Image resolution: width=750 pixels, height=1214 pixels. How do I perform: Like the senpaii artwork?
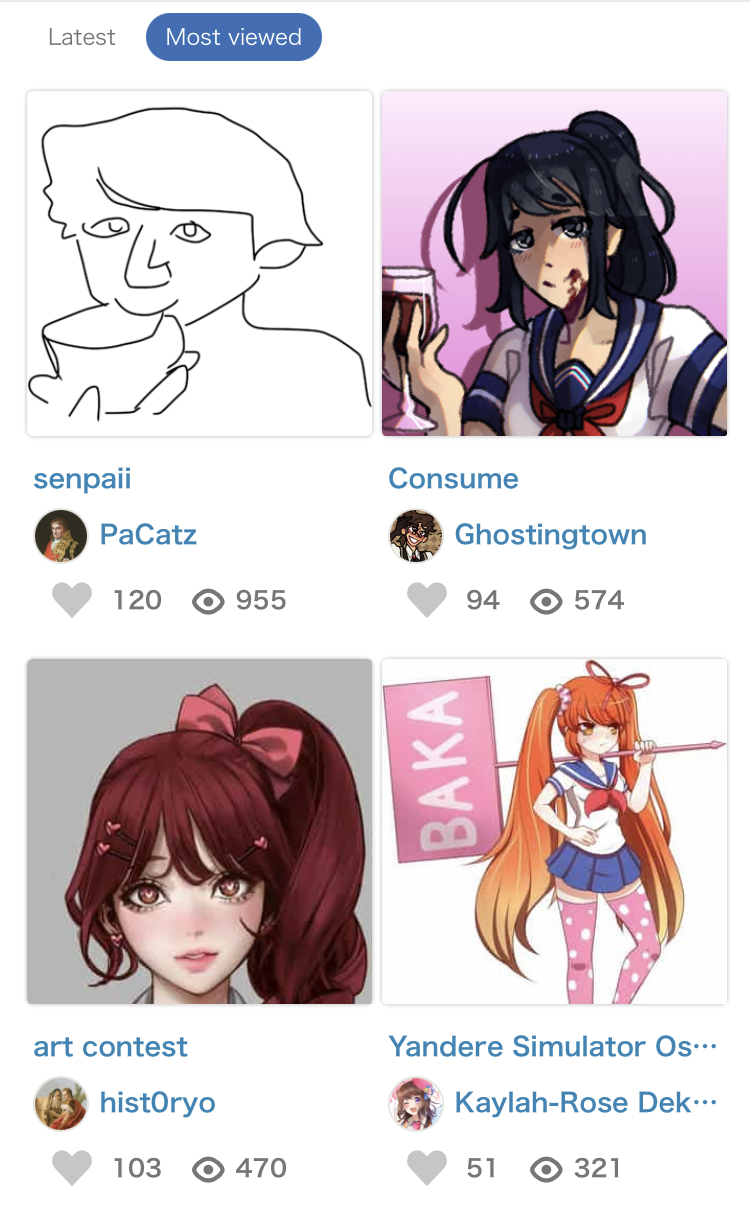(72, 601)
